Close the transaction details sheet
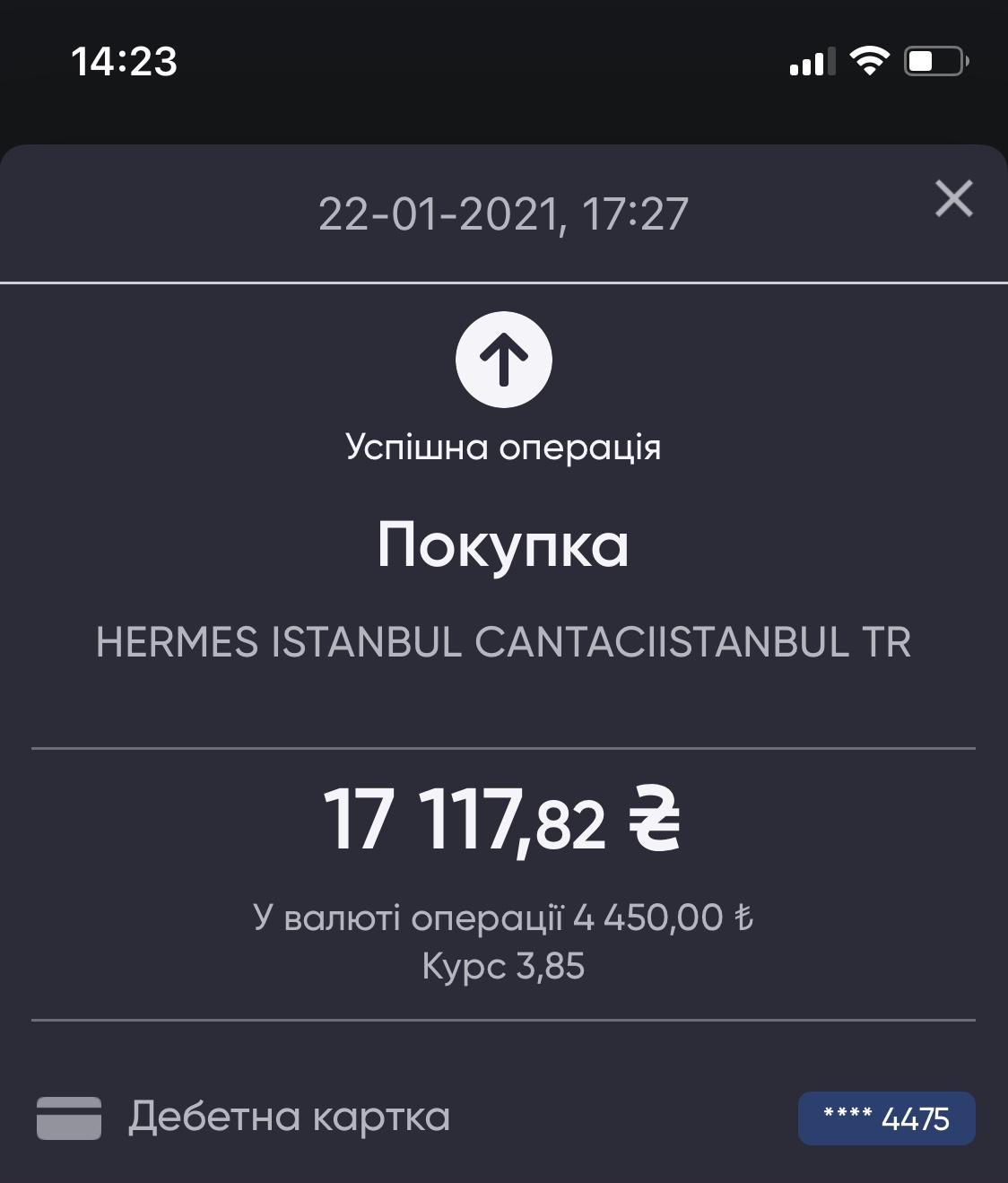This screenshot has height=1183, width=1008. [x=953, y=198]
